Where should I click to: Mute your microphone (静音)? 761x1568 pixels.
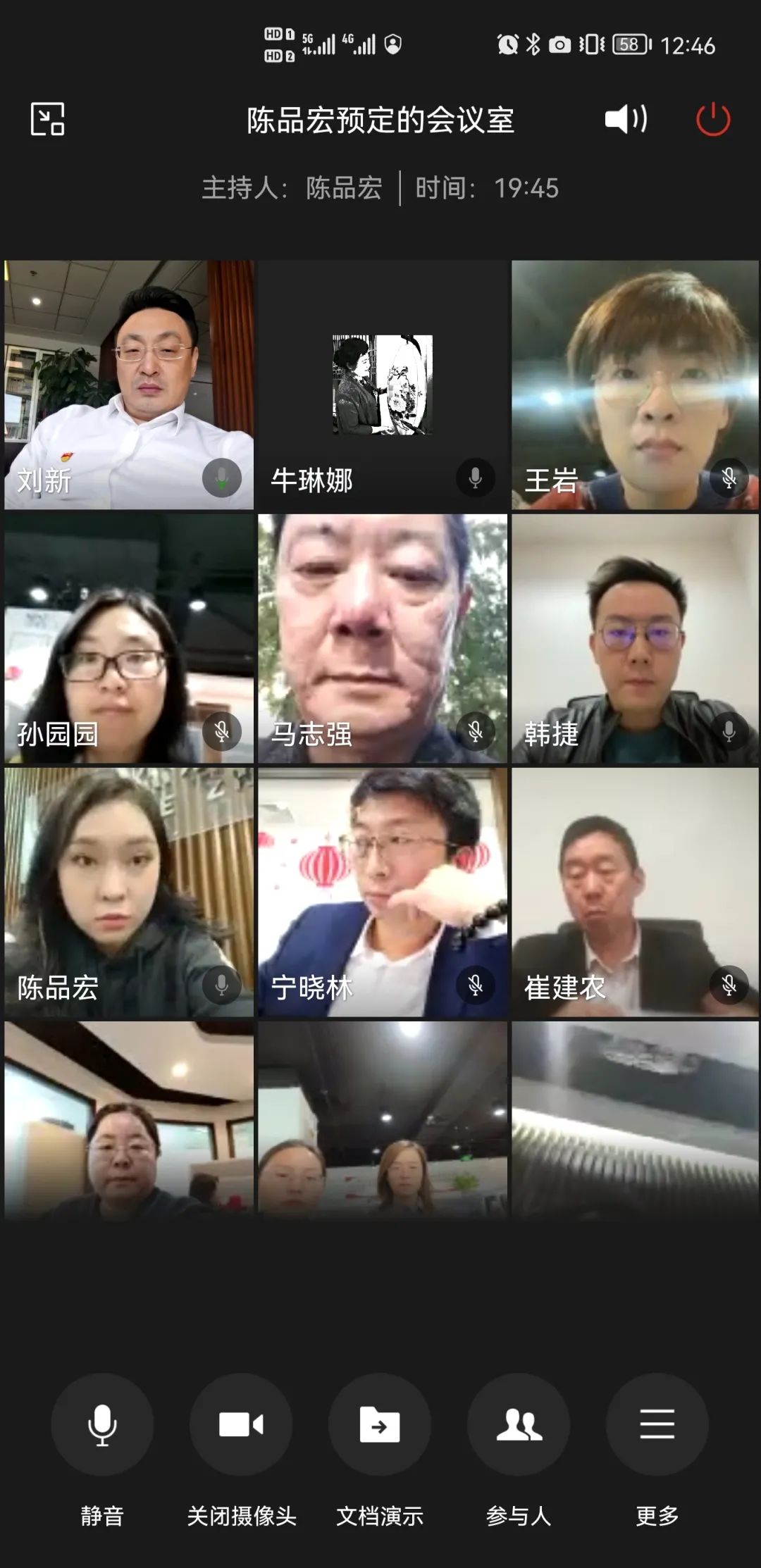[x=102, y=1424]
